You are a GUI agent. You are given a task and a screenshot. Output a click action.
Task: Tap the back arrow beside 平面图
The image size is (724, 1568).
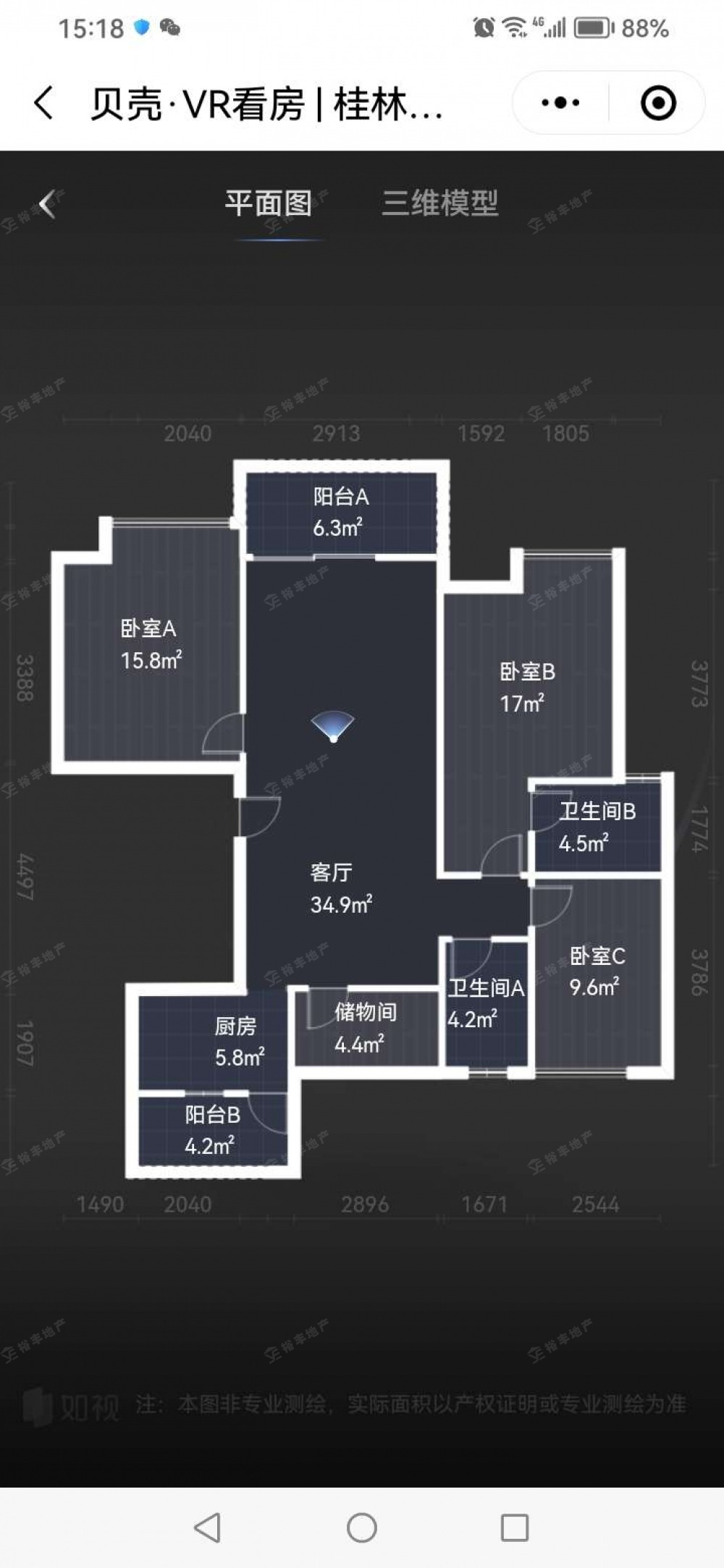click(x=48, y=204)
